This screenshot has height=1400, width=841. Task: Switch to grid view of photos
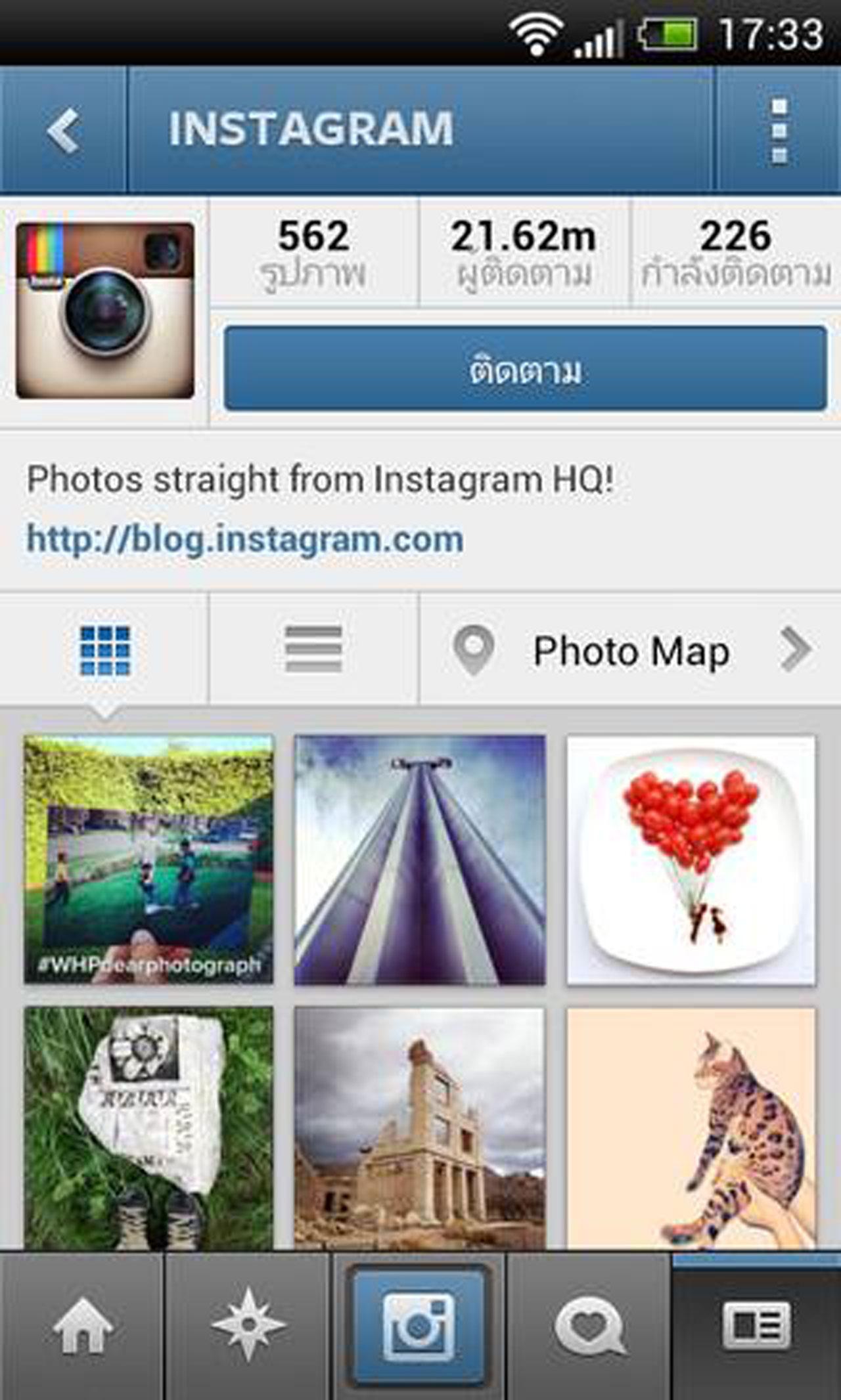[104, 650]
